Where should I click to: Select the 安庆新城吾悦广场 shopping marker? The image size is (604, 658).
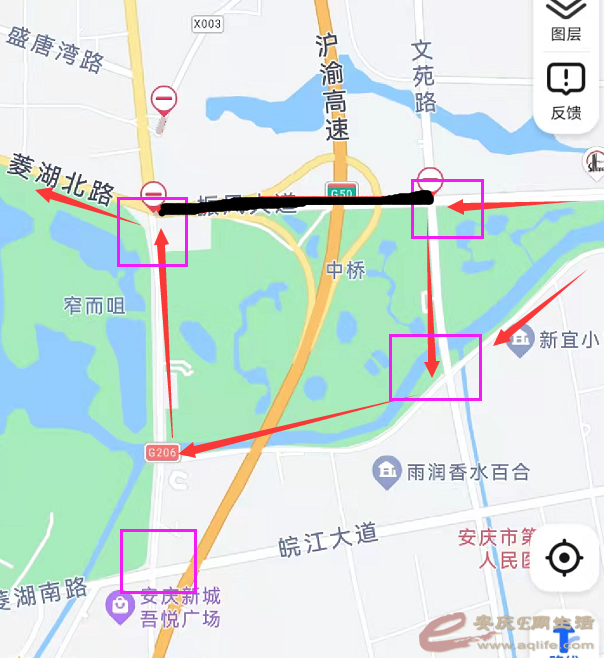(x=121, y=604)
